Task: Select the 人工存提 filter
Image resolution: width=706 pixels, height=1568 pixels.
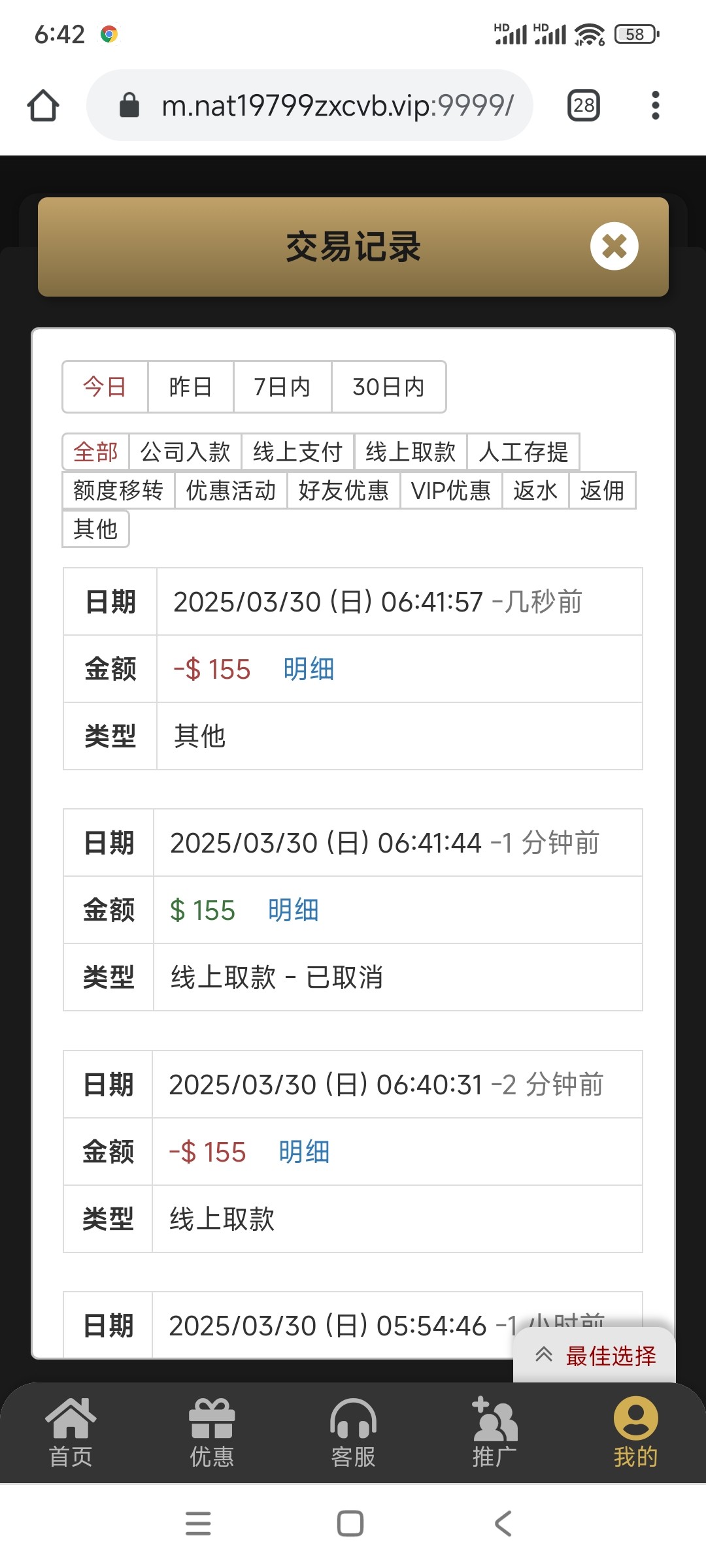Action: point(523,451)
